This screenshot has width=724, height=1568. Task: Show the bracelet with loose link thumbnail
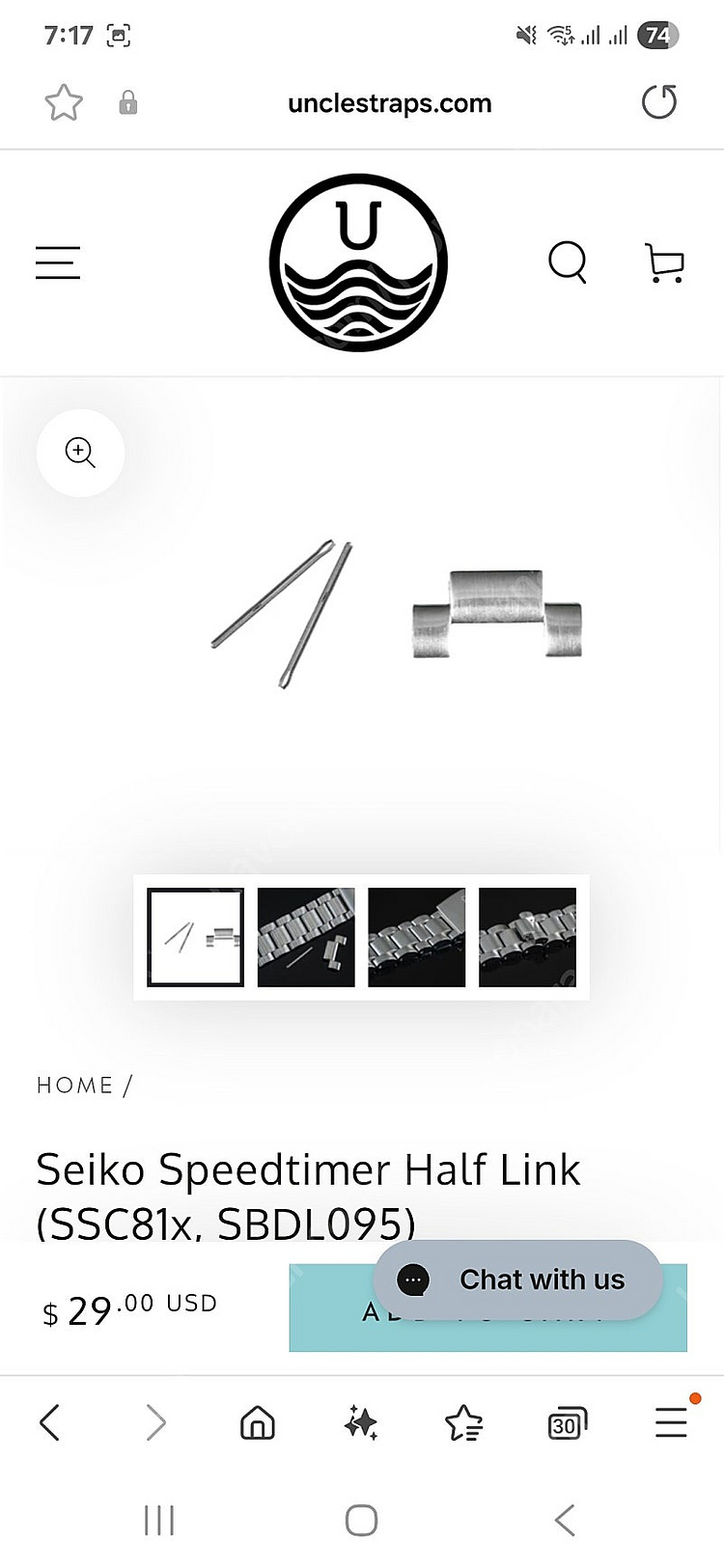[306, 937]
